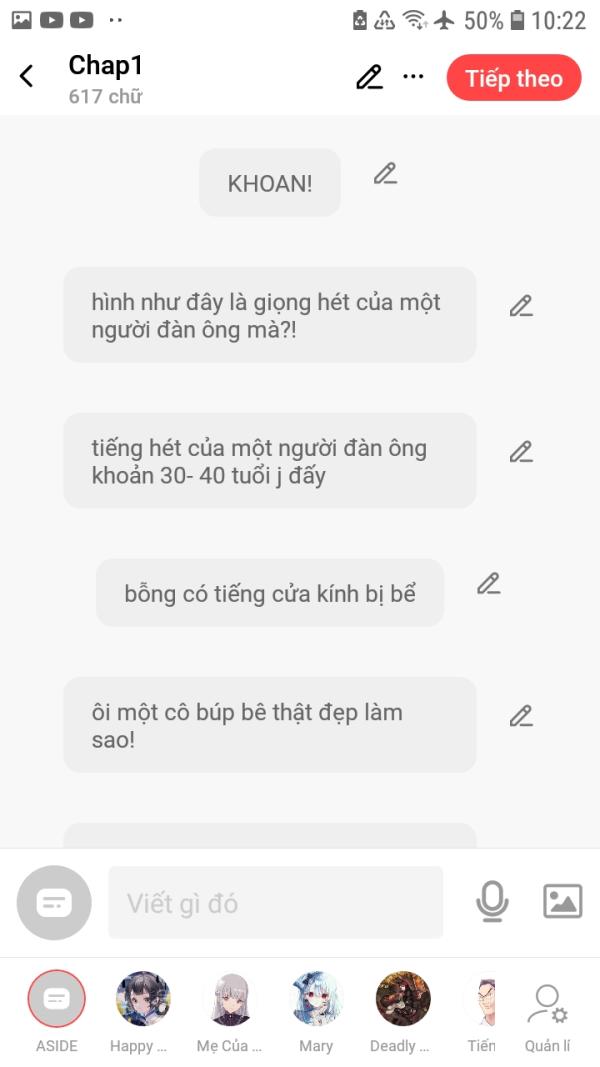
Task: Focus the Viết gì đó text field
Action: 276,902
